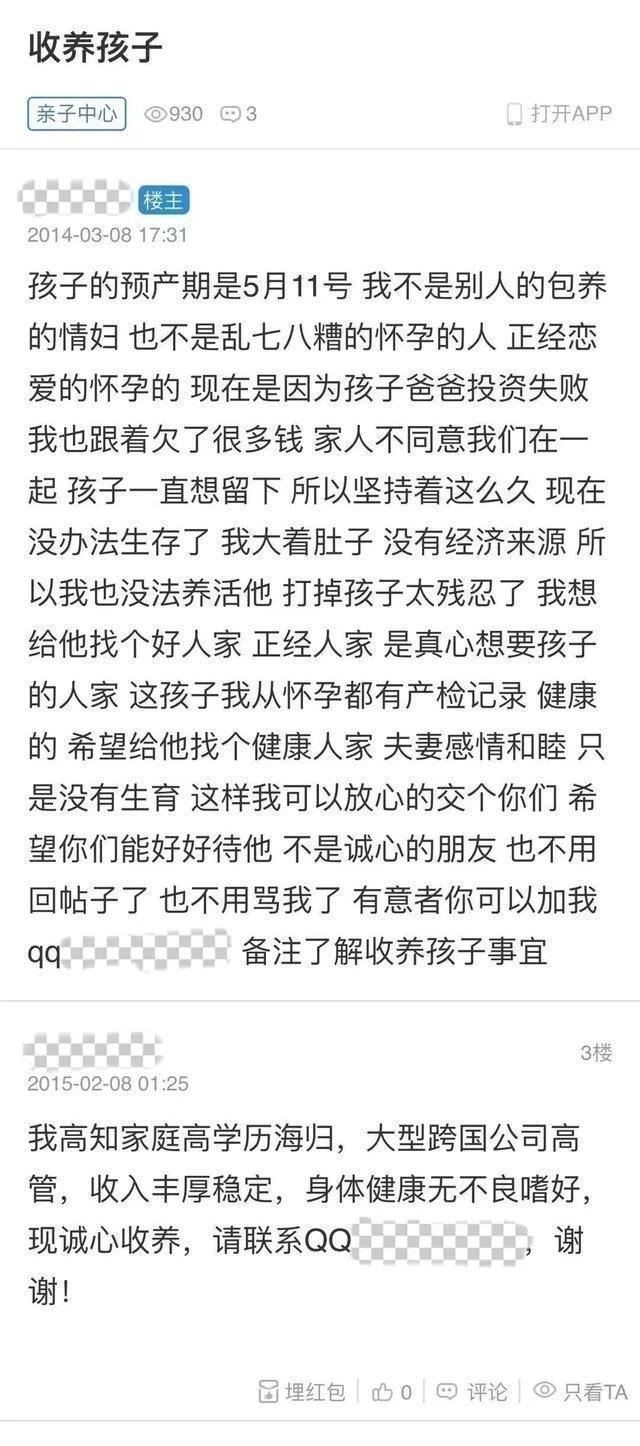Send a red packet with 埋红包
Image resolution: width=640 pixels, height=1446 pixels.
(x=301, y=1391)
